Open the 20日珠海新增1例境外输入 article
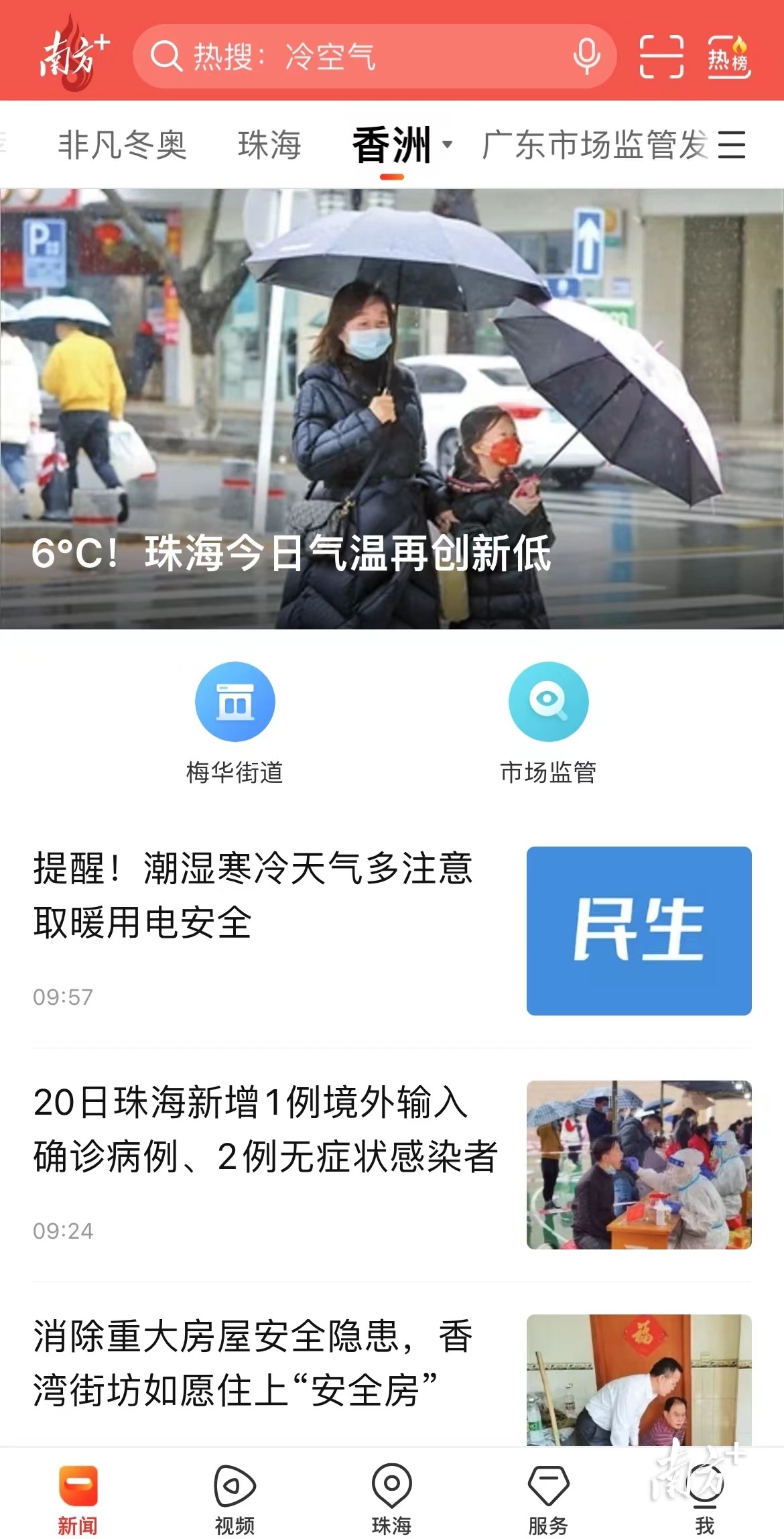Viewport: 784px width, 1539px height. click(x=265, y=1129)
